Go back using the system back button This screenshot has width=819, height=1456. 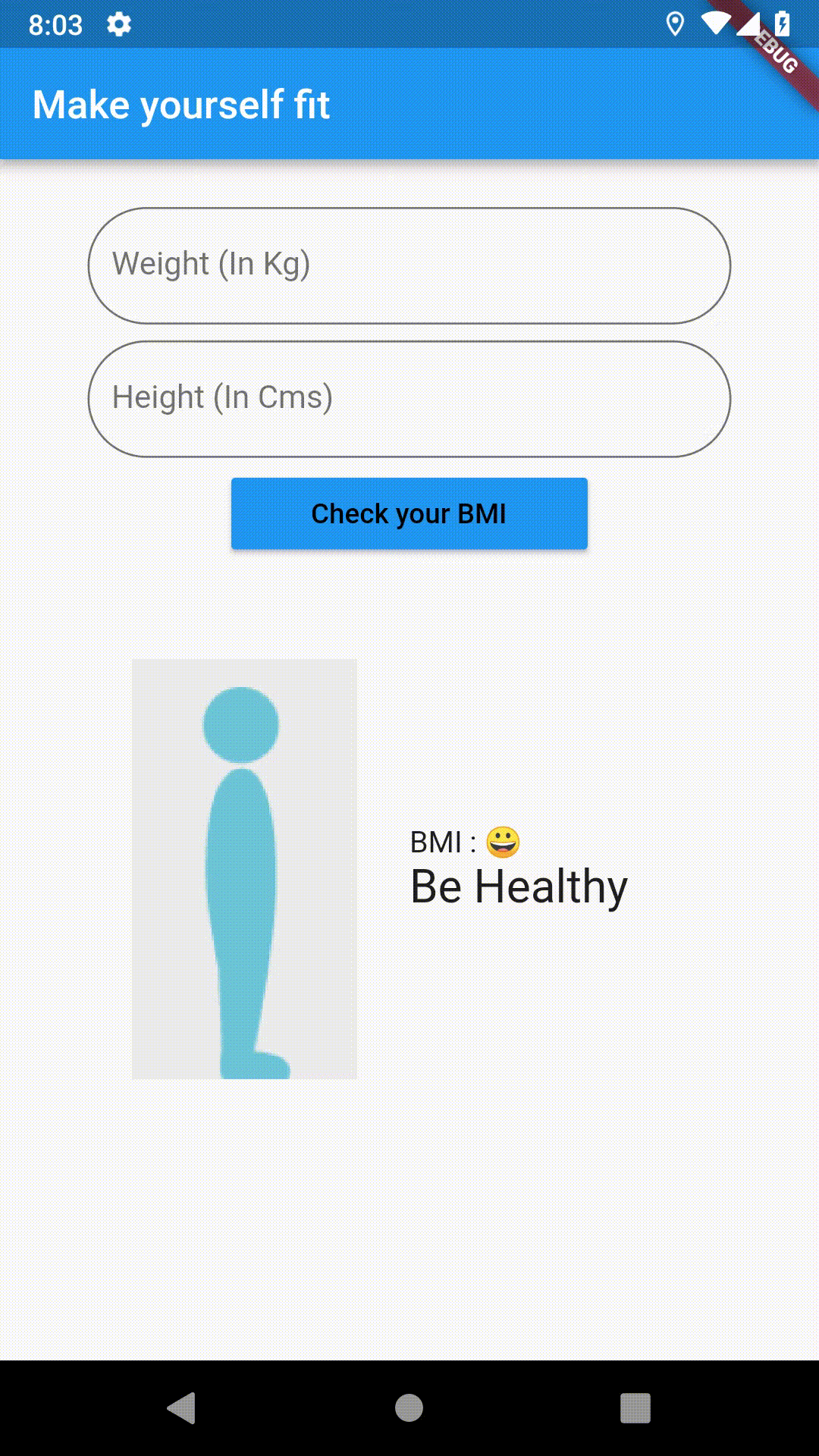(x=182, y=1408)
